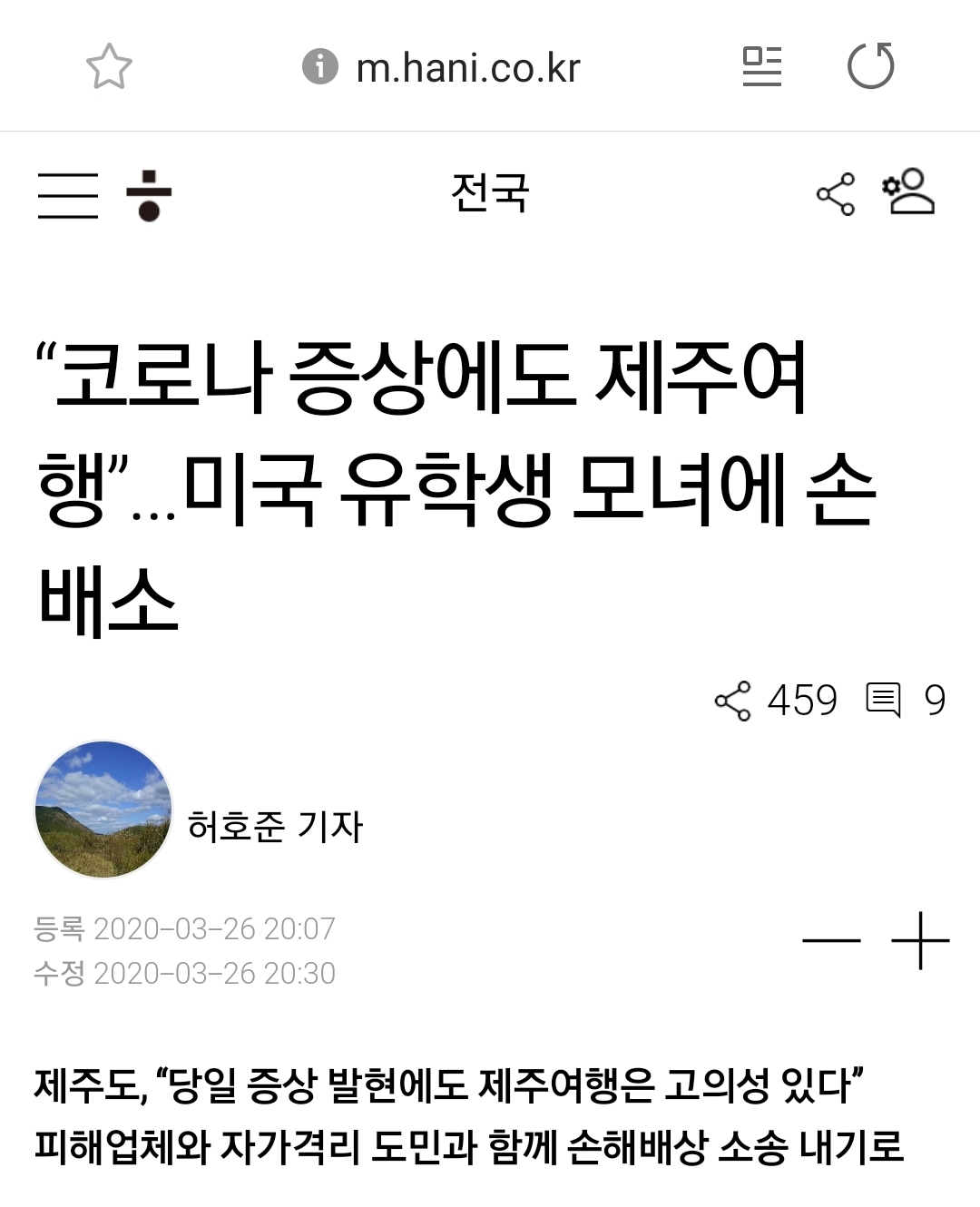Tap the share icon next to 459
Viewport: 980px width, 1207px height.
tap(733, 701)
